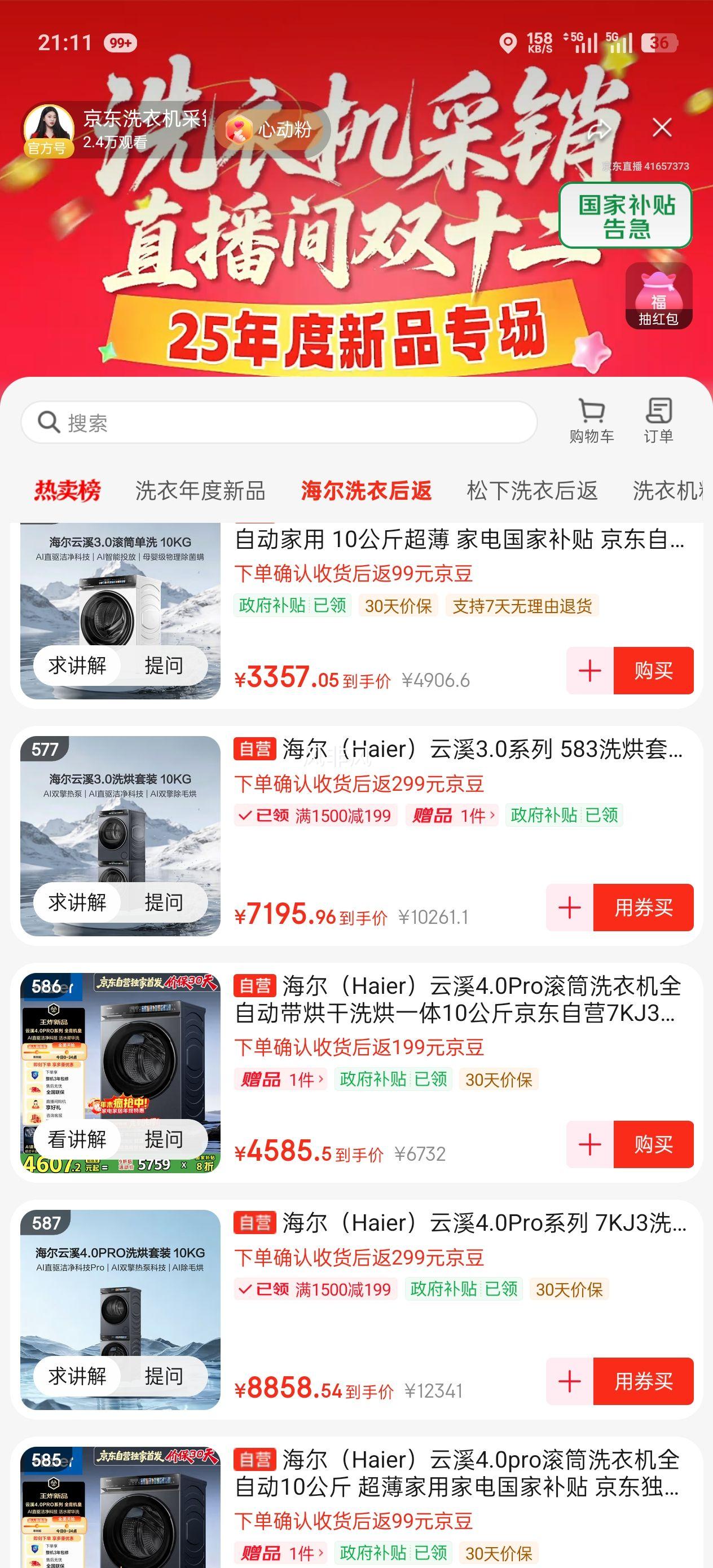The height and width of the screenshot is (1568, 713).
Task: Select the 洗衣年度新品 tab
Action: (200, 491)
